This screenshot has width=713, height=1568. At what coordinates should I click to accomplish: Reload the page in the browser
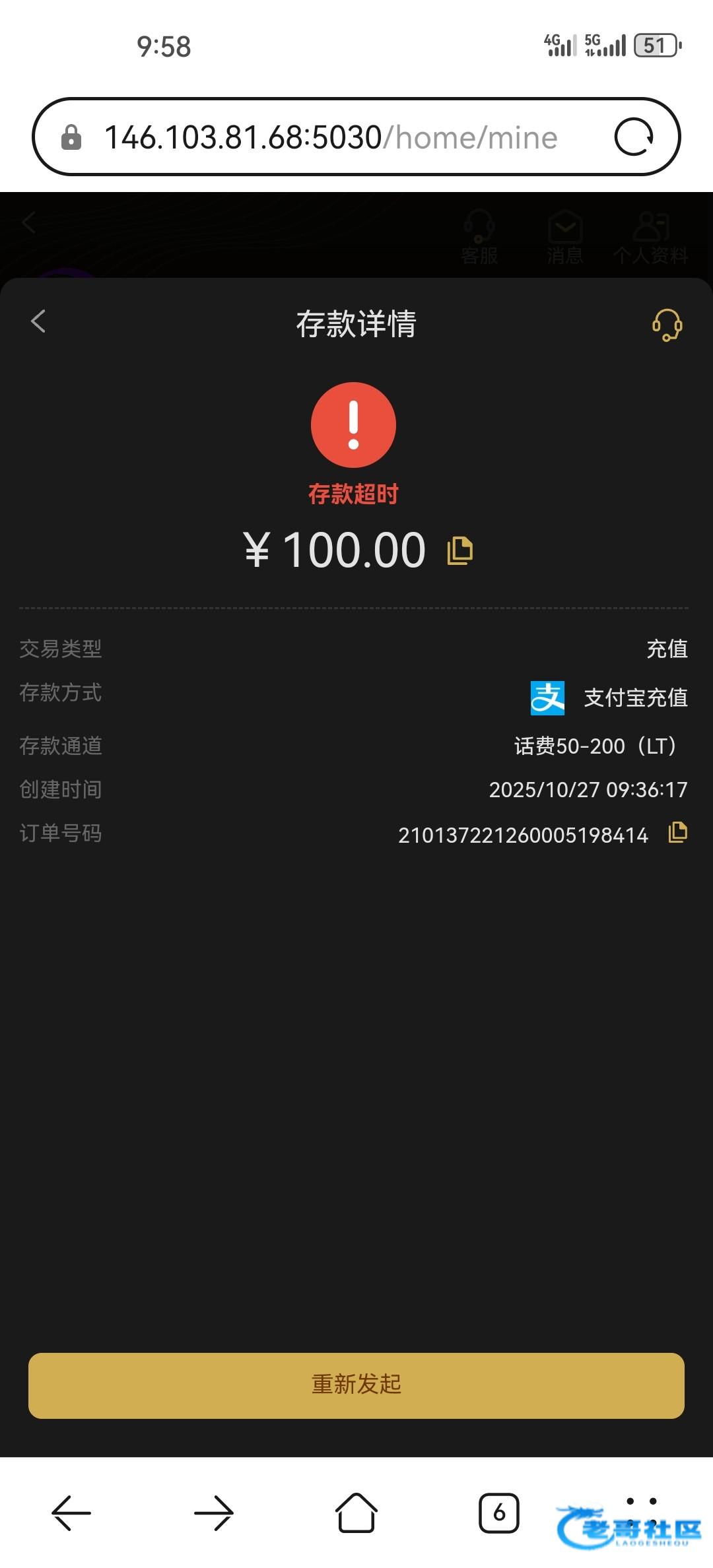pos(634,137)
